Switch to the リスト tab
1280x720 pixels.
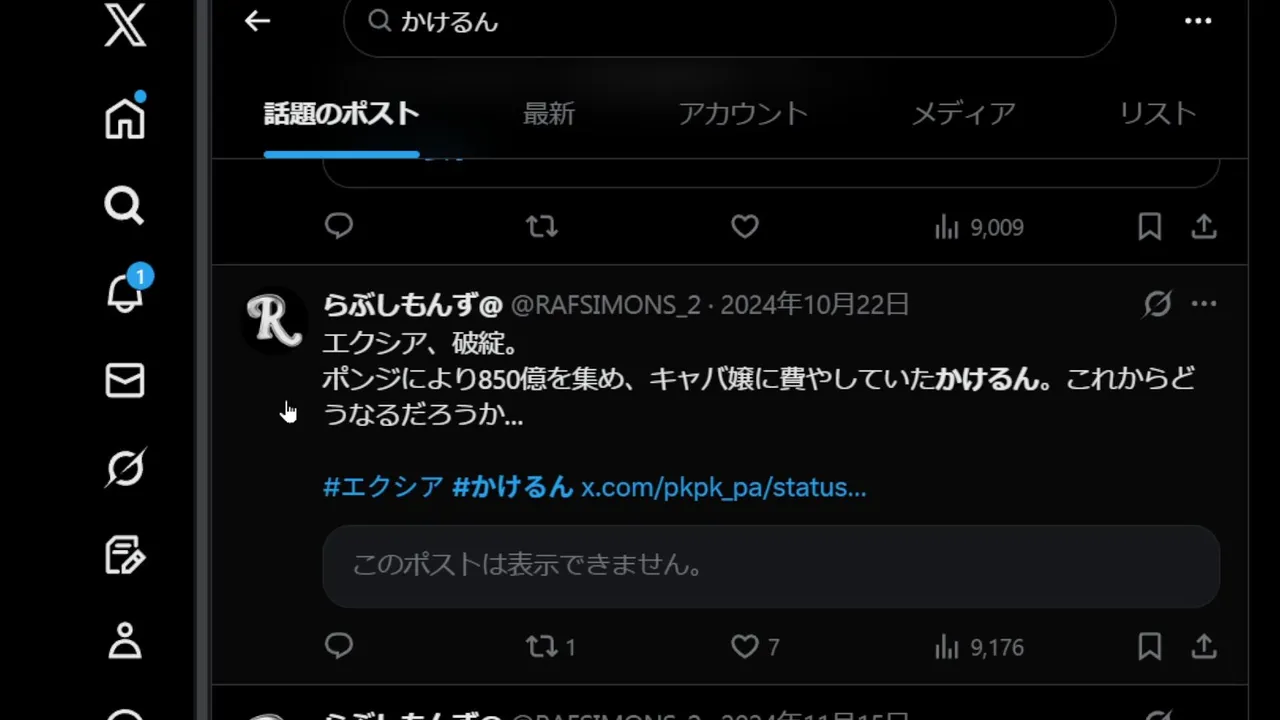click(x=1157, y=114)
